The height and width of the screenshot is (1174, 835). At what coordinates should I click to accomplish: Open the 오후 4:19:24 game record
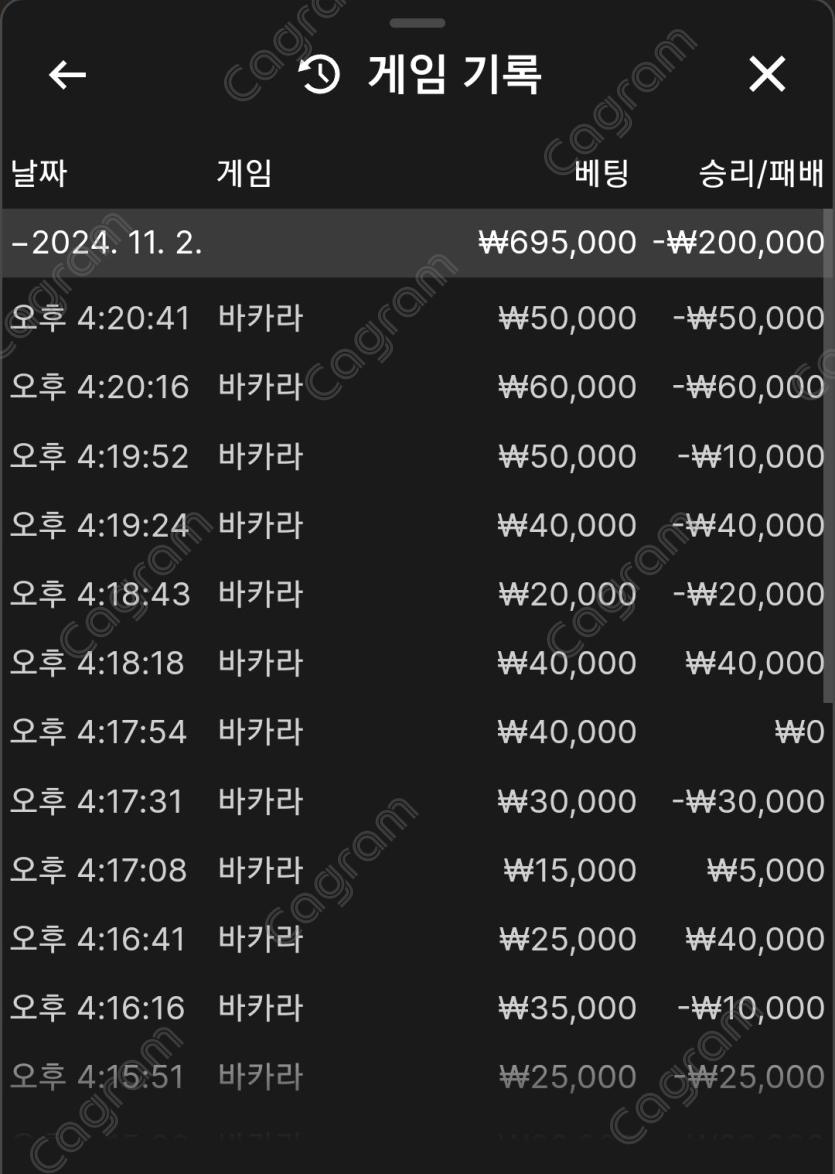click(x=416, y=526)
